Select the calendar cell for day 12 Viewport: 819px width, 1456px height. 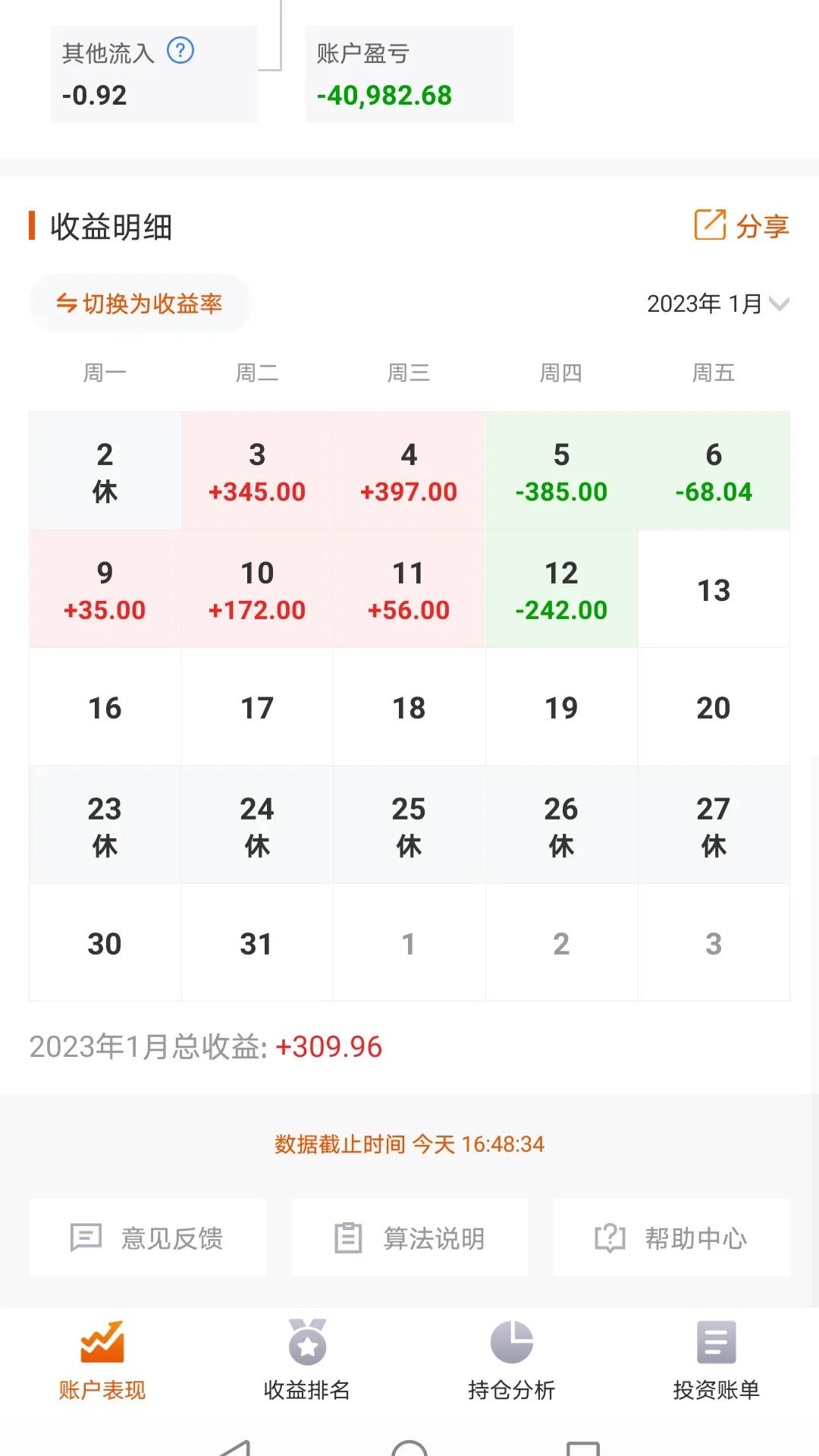click(x=561, y=590)
